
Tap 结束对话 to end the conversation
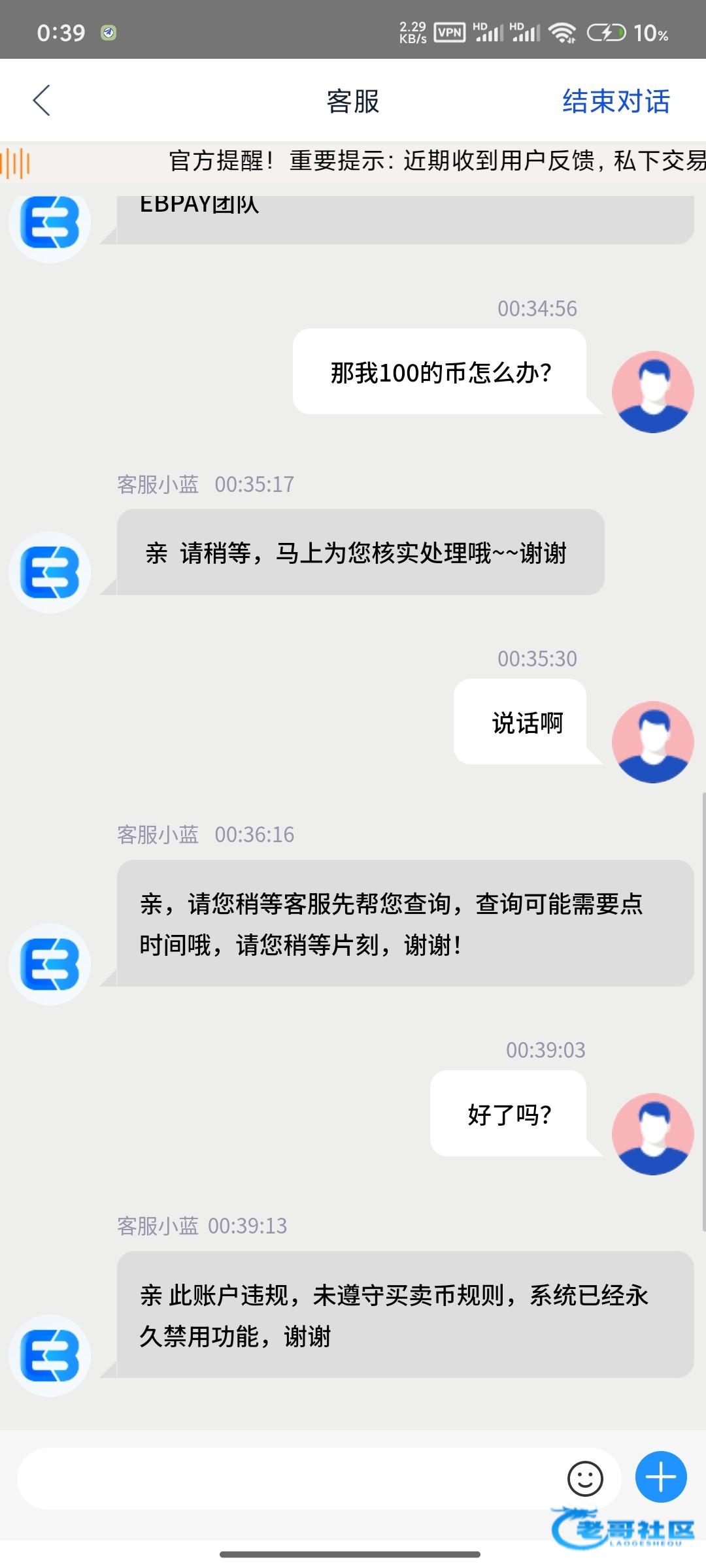[616, 101]
